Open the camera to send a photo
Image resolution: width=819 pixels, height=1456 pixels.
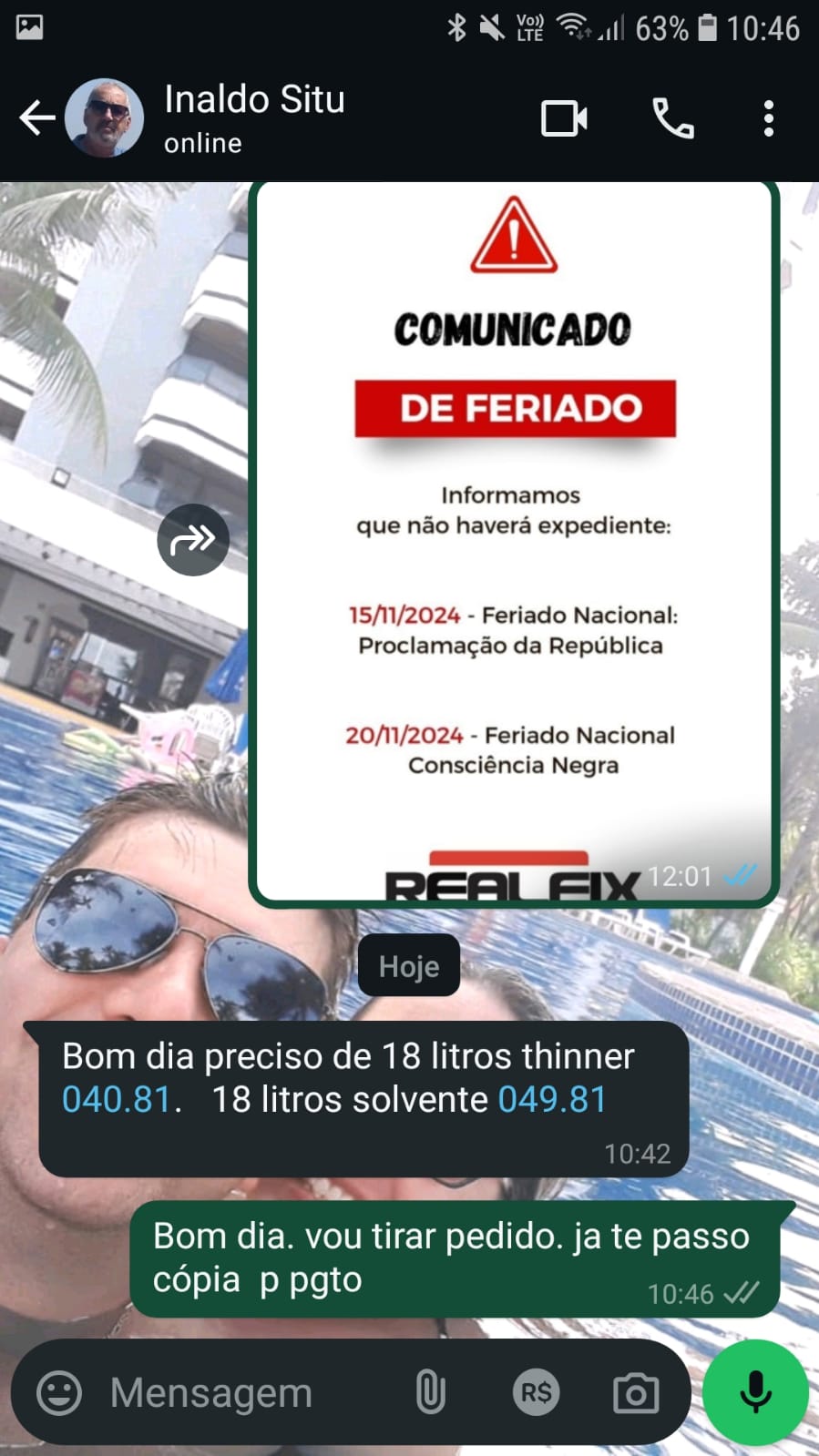pyautogui.click(x=636, y=1393)
